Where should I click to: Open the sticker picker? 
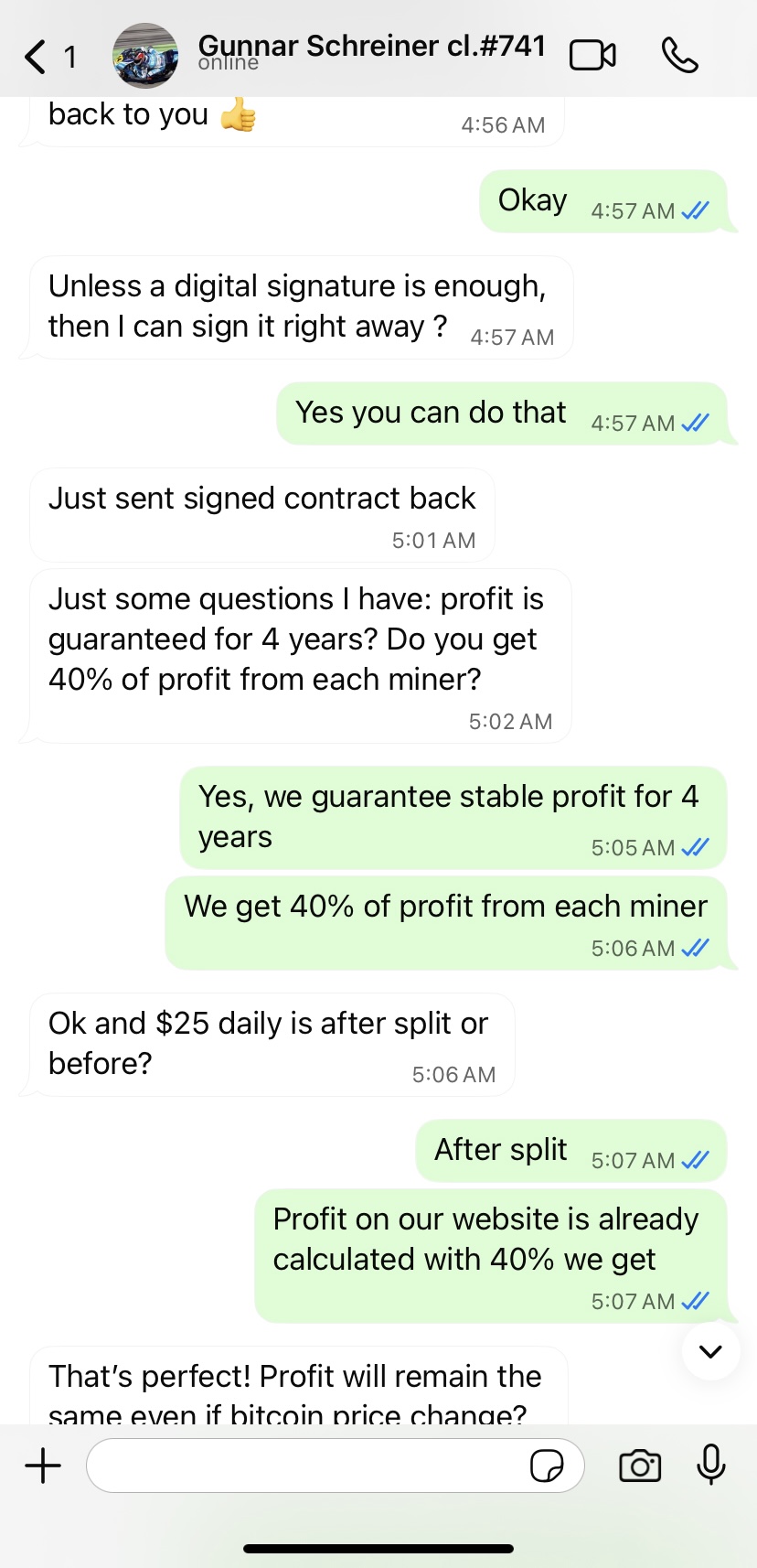(x=547, y=1466)
